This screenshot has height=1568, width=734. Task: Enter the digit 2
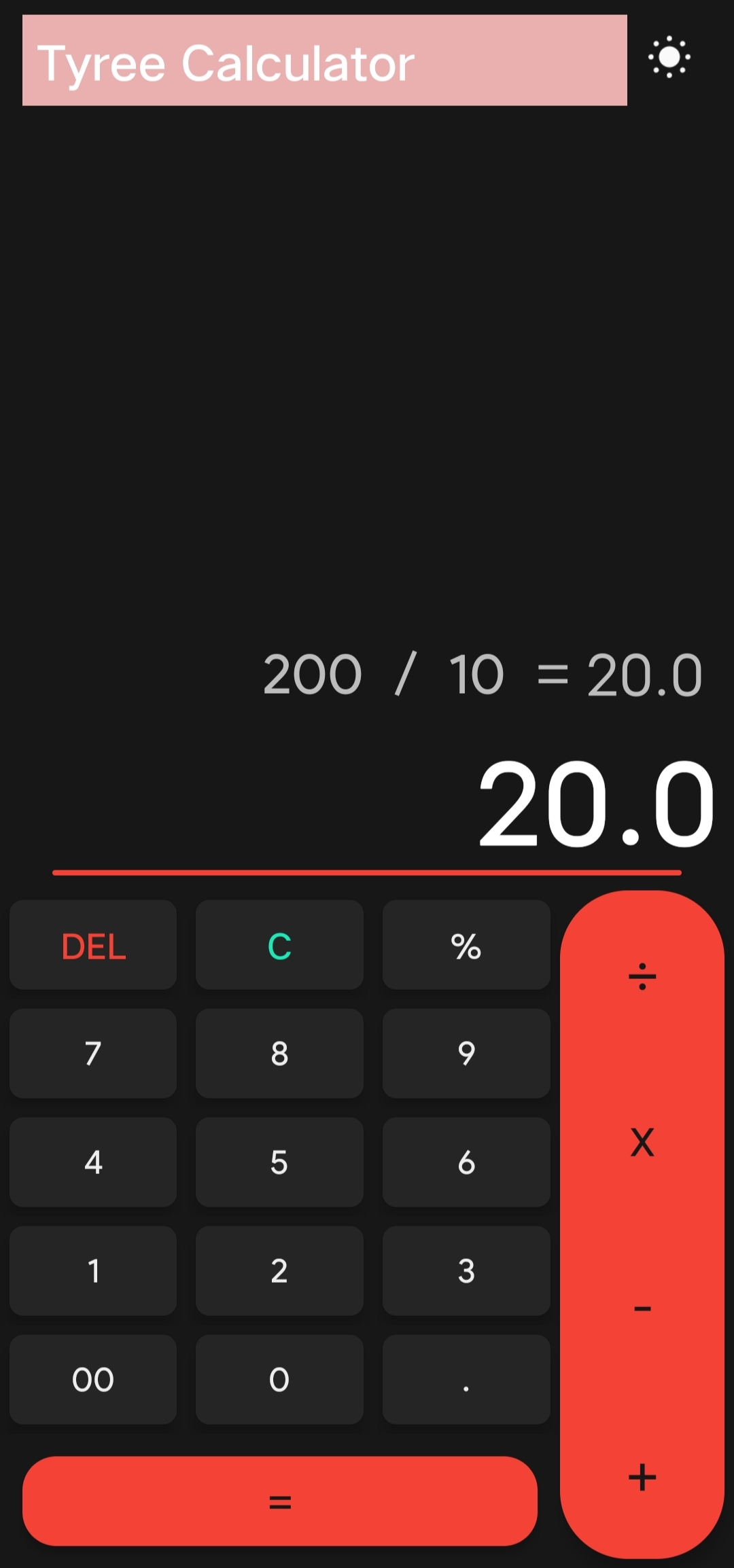279,1271
